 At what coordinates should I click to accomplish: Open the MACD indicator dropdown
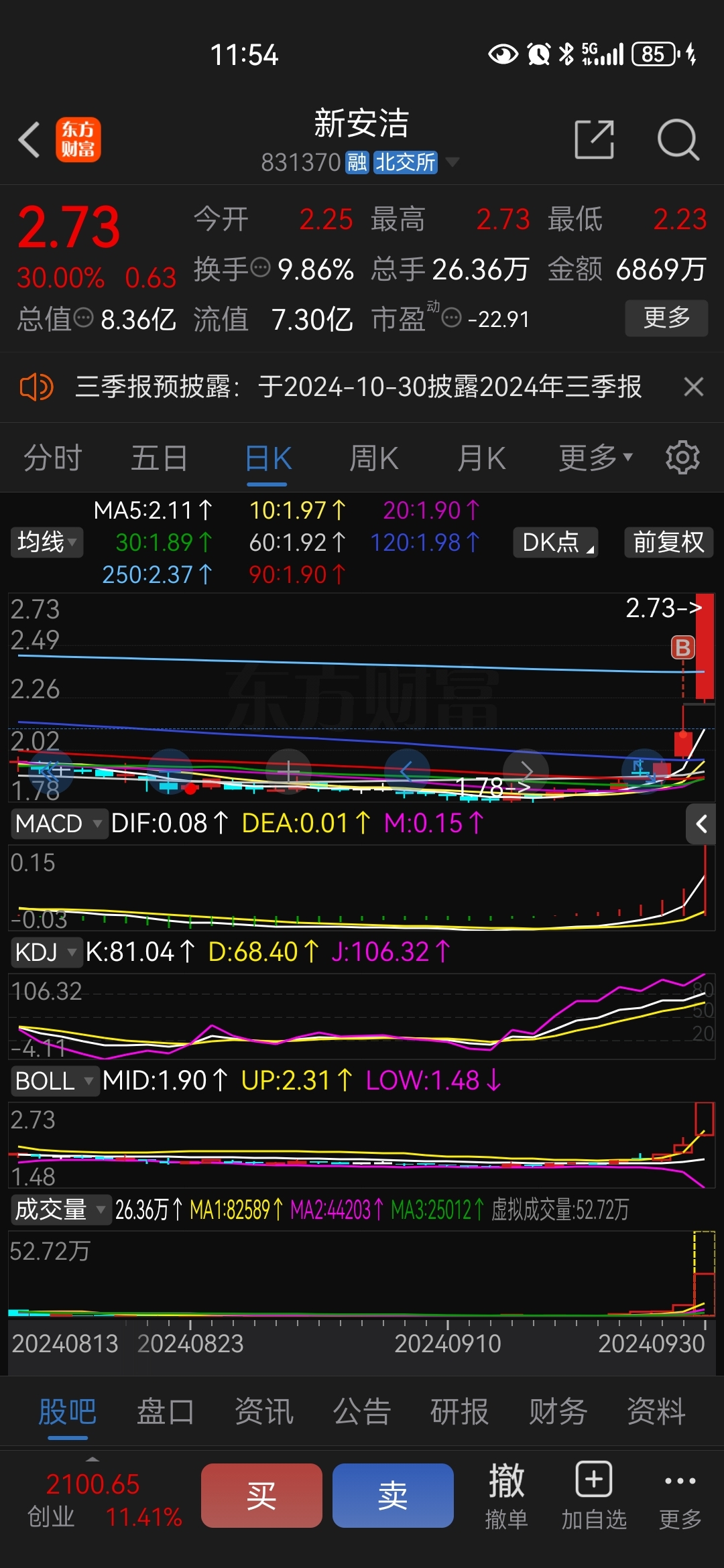[59, 823]
